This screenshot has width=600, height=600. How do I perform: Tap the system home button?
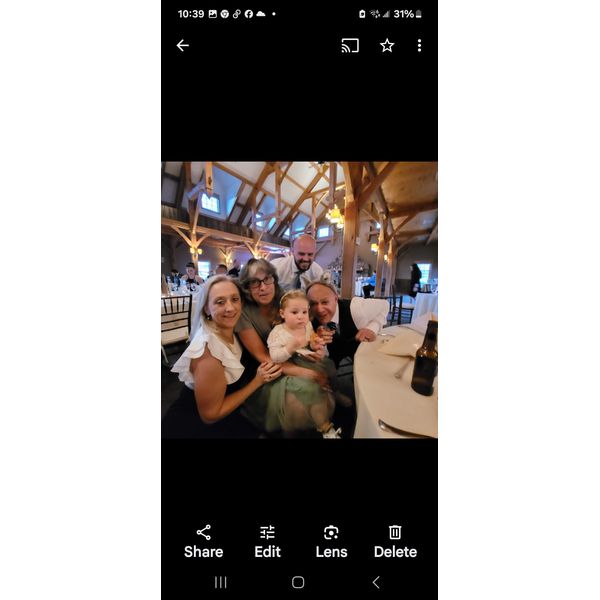(x=298, y=582)
